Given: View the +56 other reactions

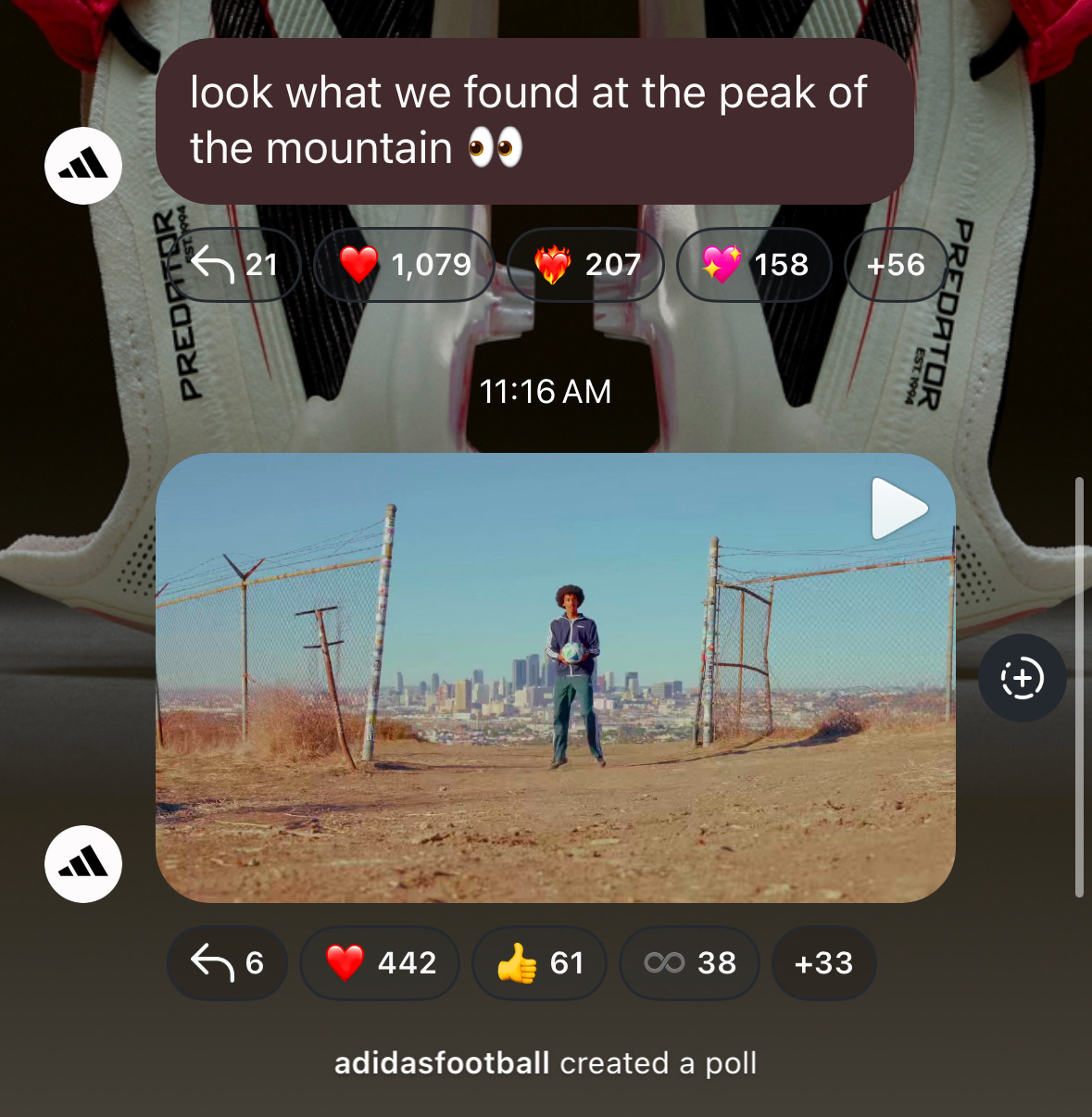Looking at the screenshot, I should (895, 266).
